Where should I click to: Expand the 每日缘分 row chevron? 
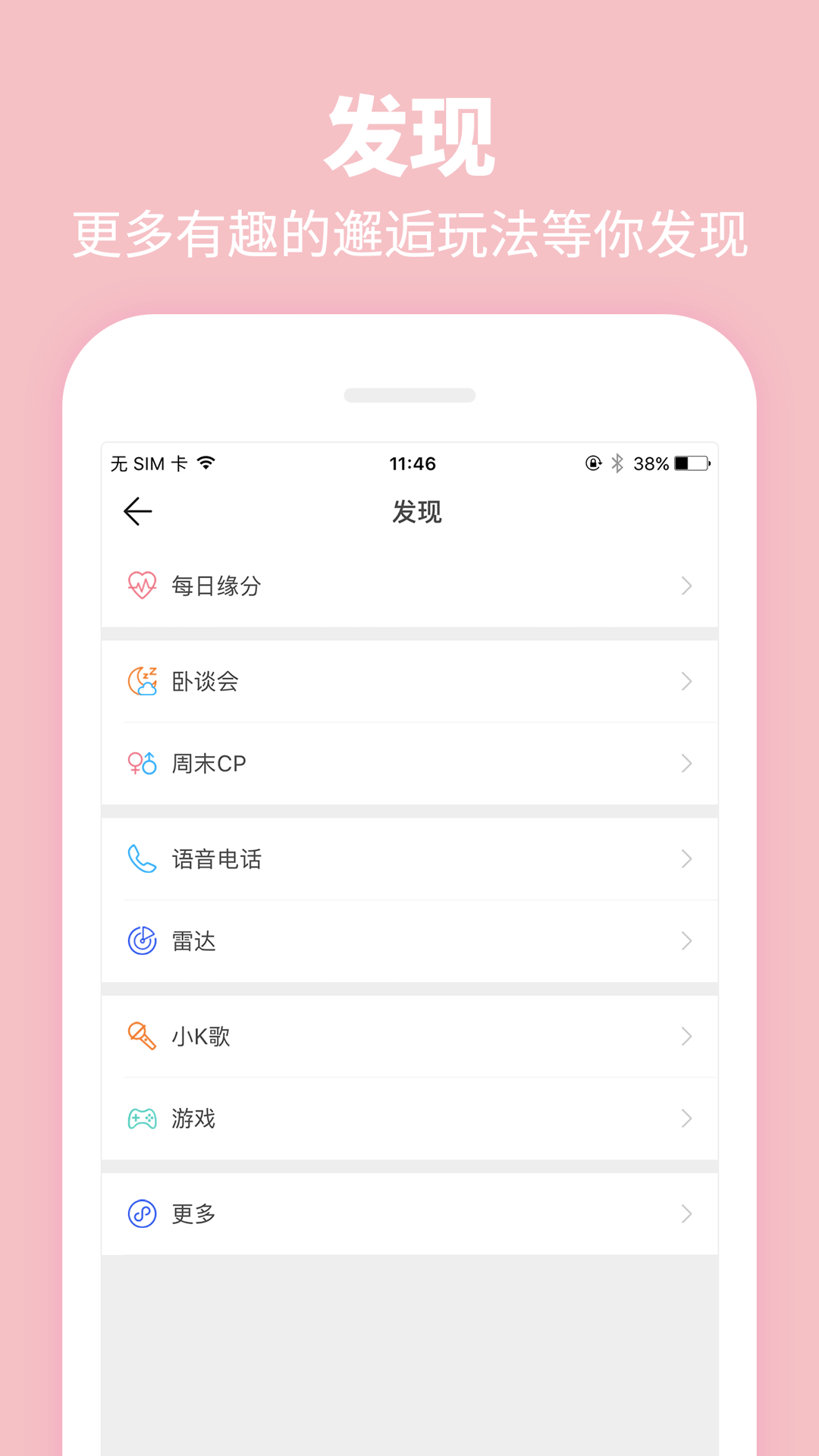[686, 585]
